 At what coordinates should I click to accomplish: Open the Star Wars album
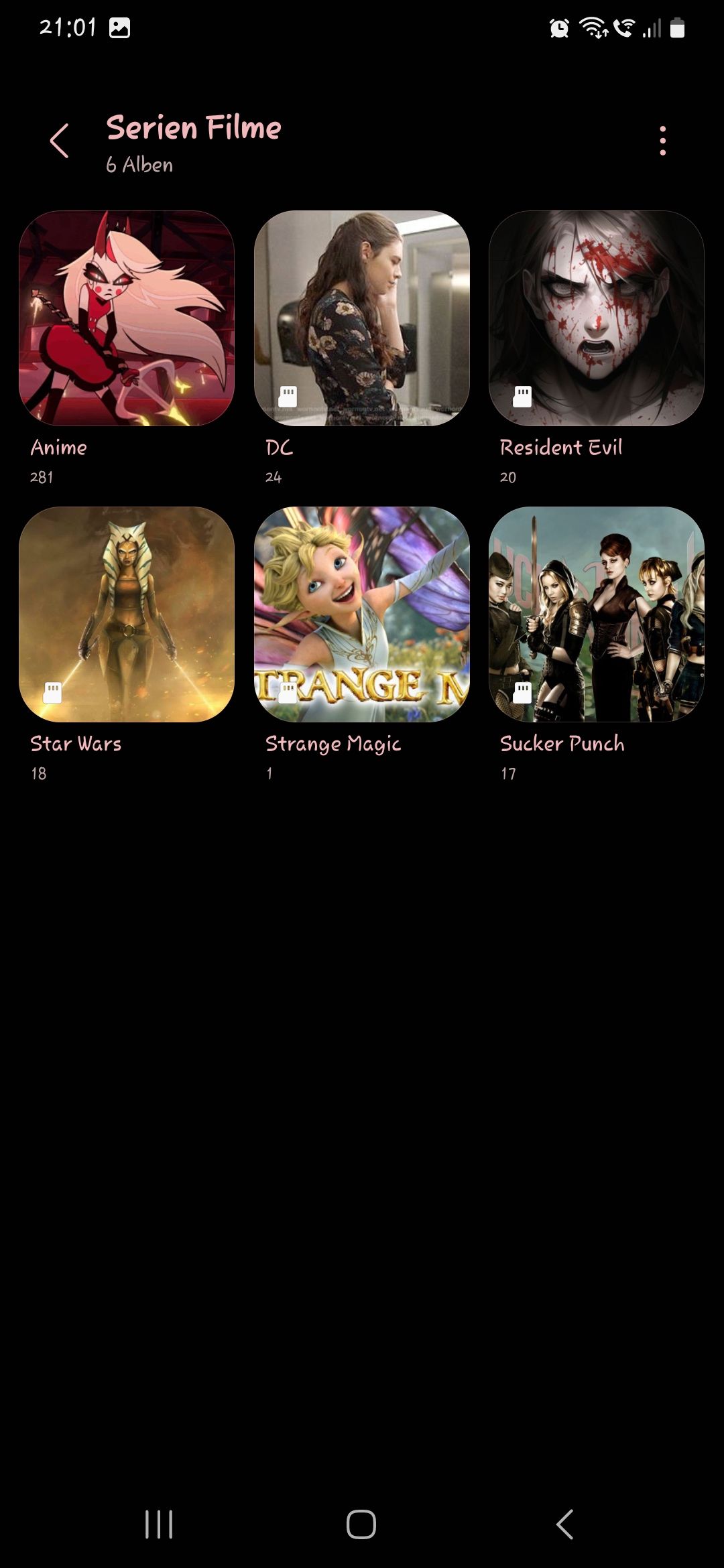[127, 614]
